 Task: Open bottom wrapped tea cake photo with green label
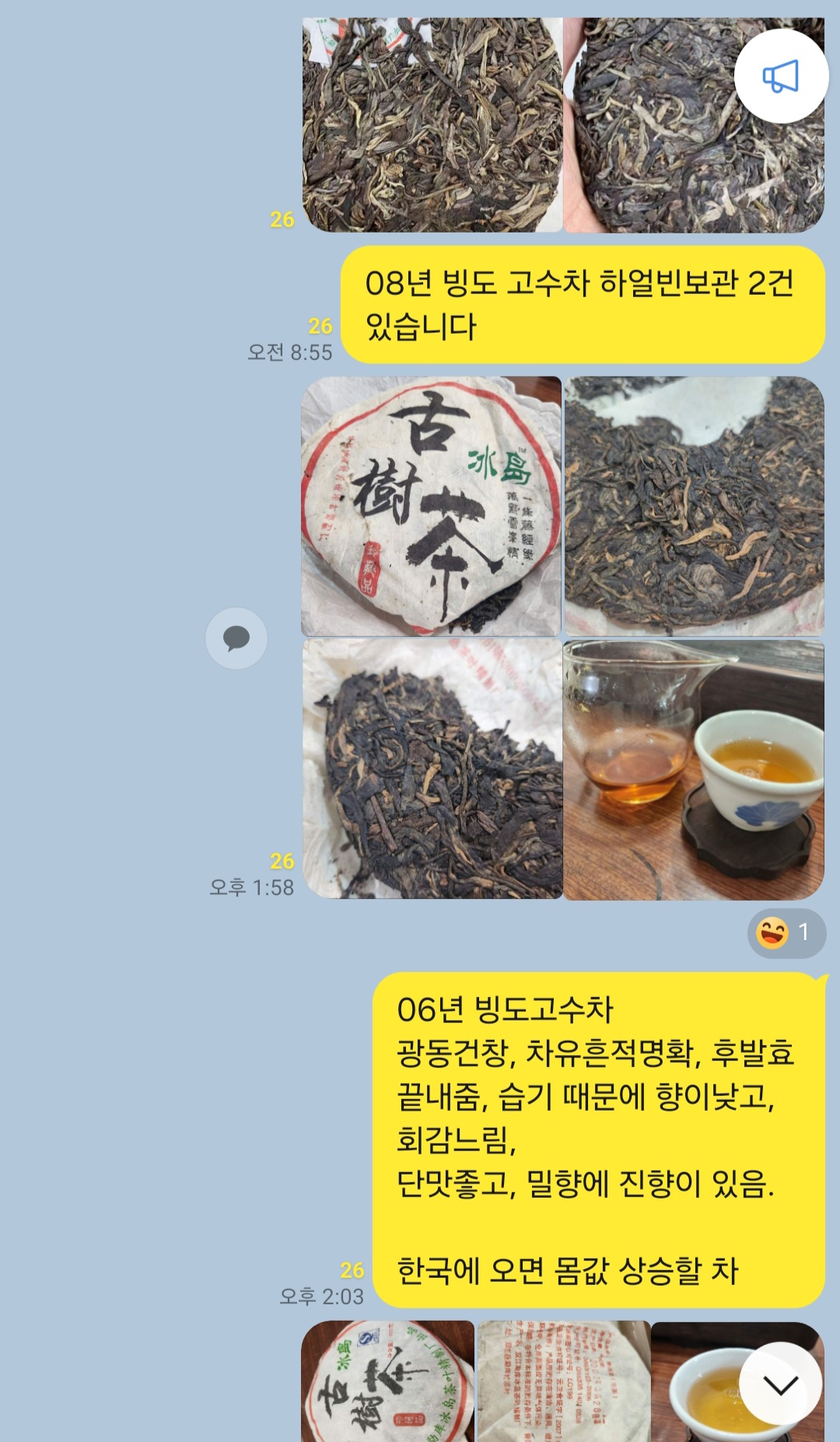coord(387,1381)
